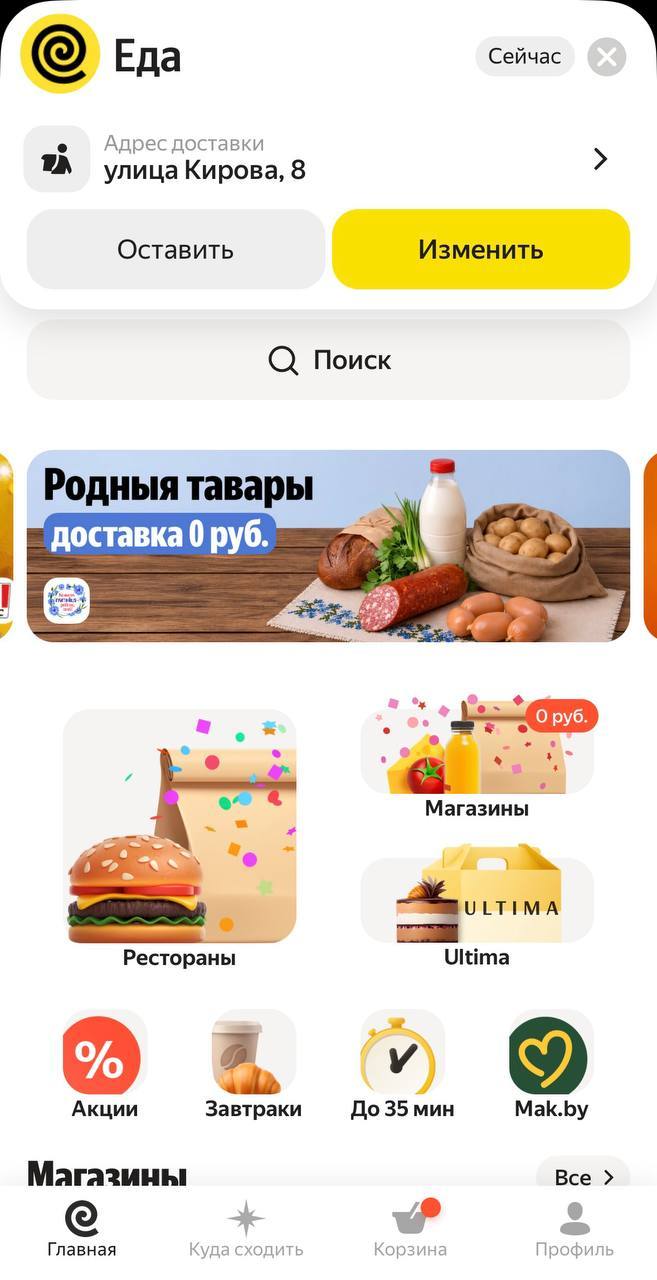Switch to the Главная tab

pos(82,1230)
